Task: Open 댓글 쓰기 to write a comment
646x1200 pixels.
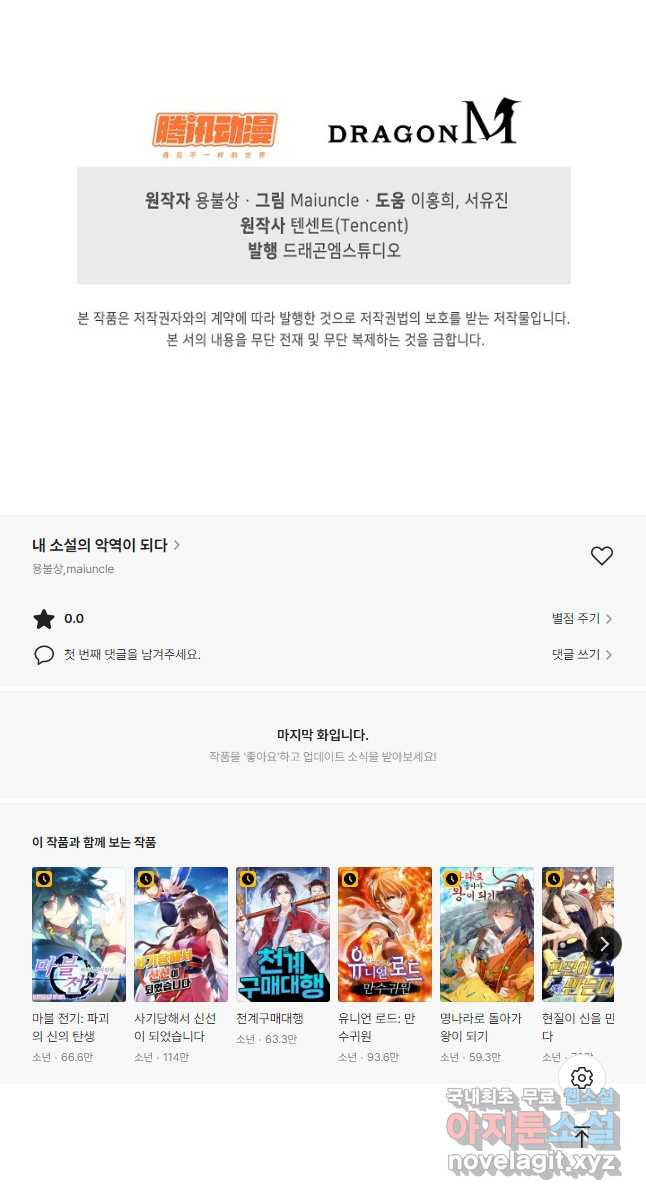Action: [x=582, y=654]
